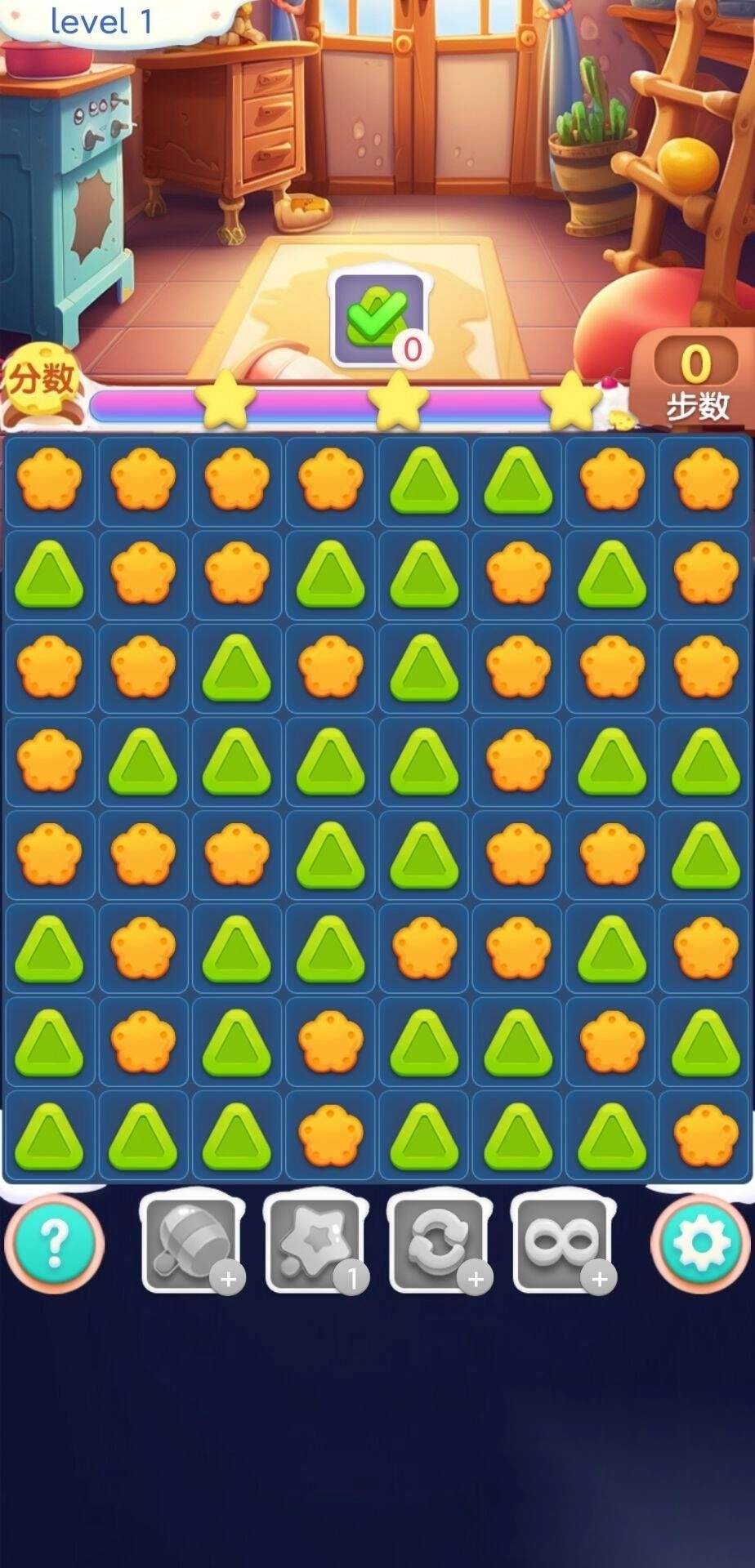Use the star booster with 1 left
Image resolution: width=755 pixels, height=1568 pixels.
point(315,1241)
